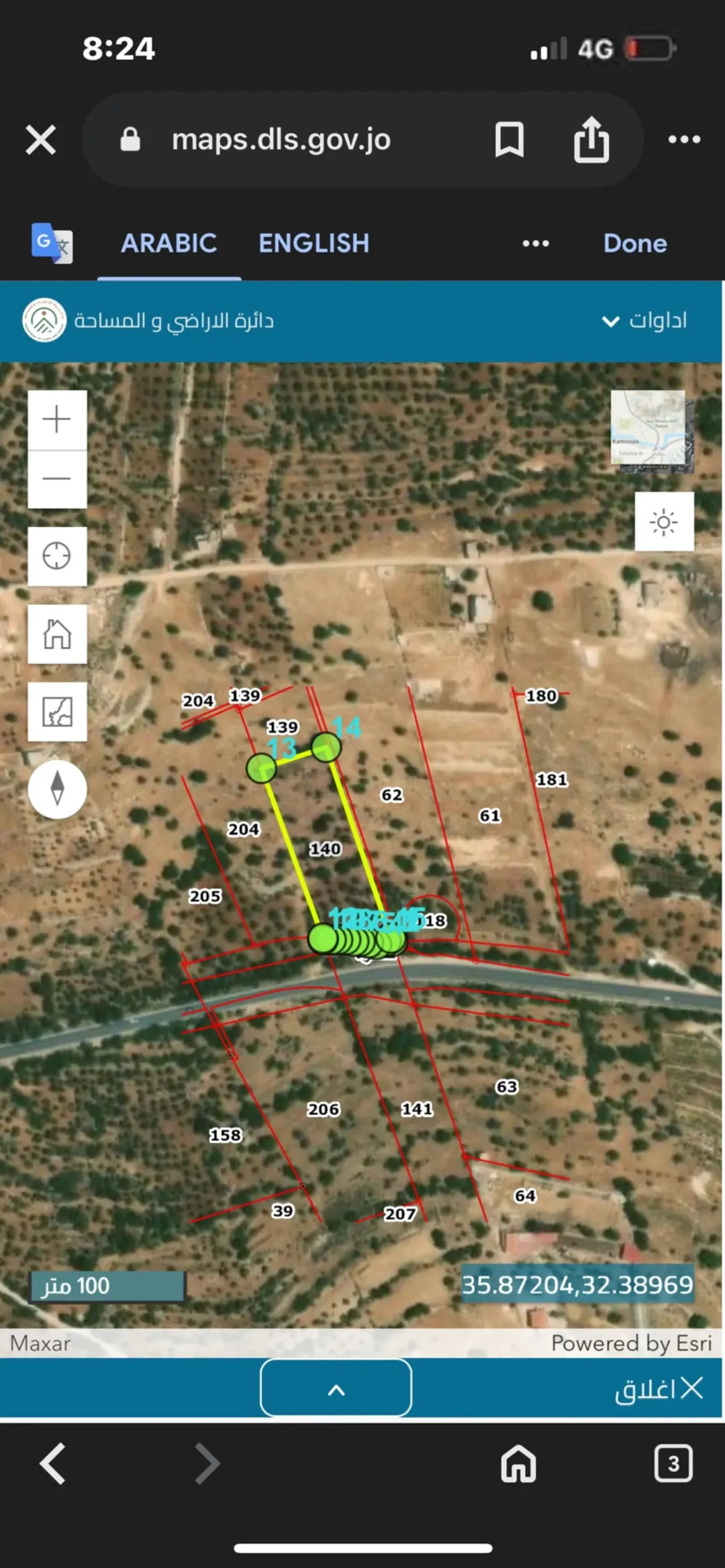This screenshot has height=1568, width=725.
Task: Open the browser tabs switcher
Action: coord(673,1463)
